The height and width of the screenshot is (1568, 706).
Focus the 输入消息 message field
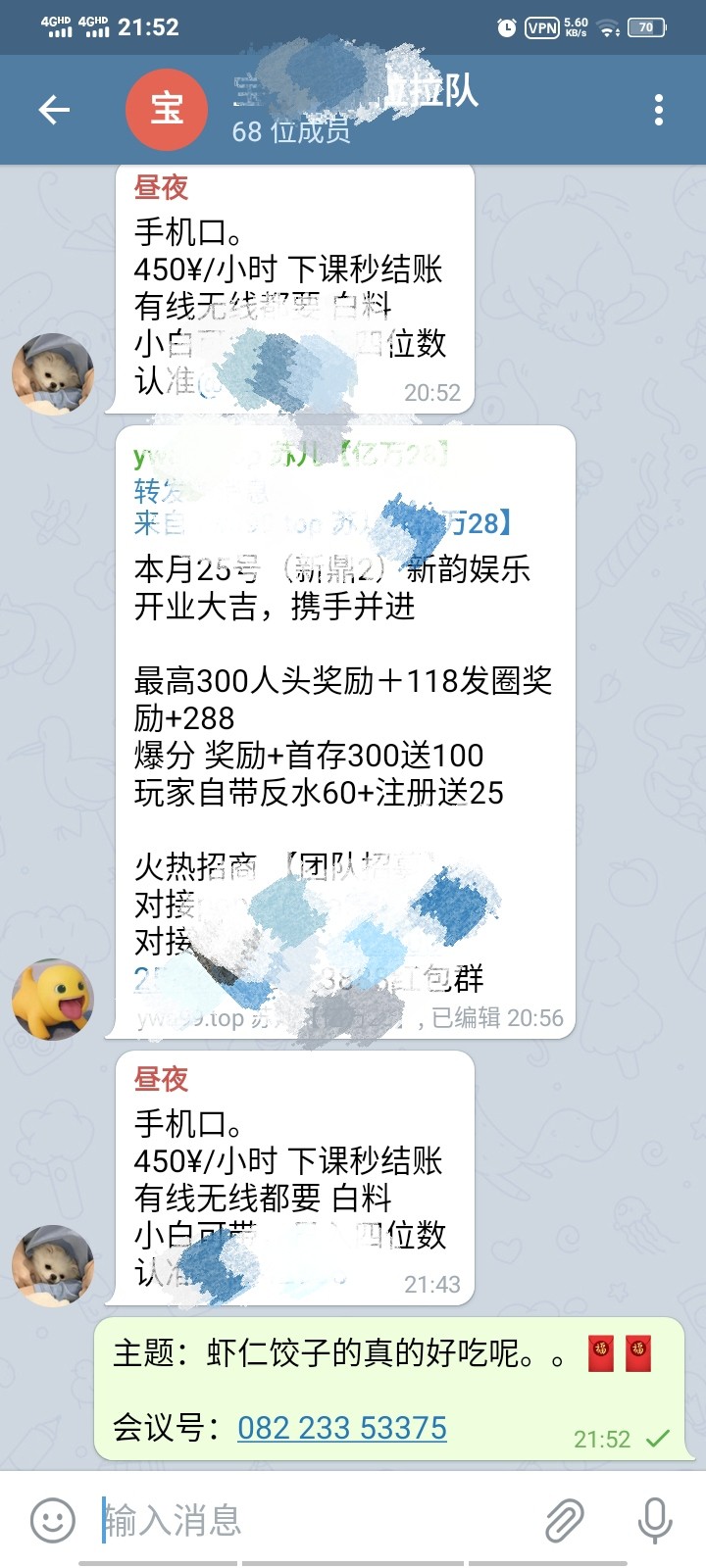coord(314,1520)
